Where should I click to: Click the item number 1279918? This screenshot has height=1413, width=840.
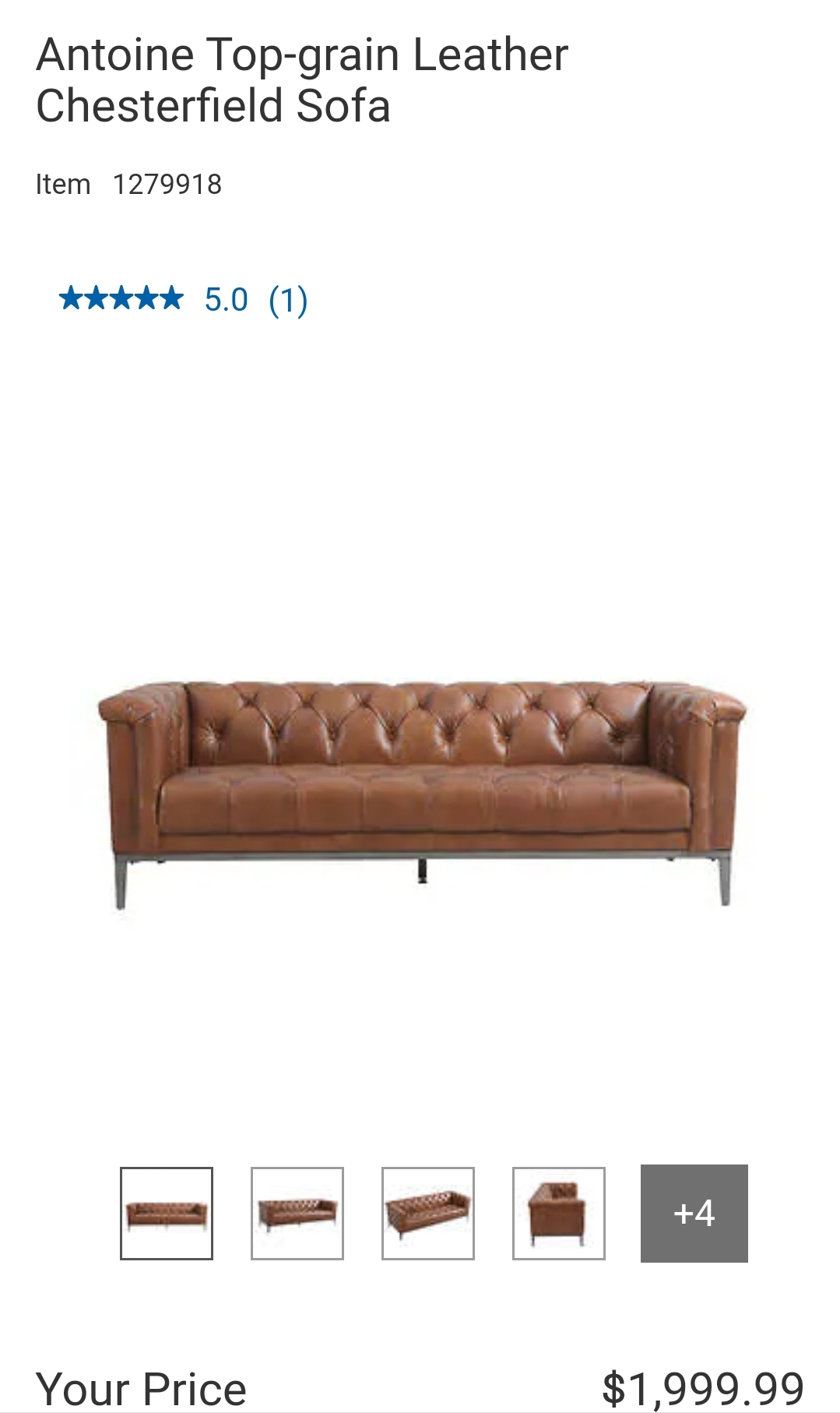coord(167,185)
